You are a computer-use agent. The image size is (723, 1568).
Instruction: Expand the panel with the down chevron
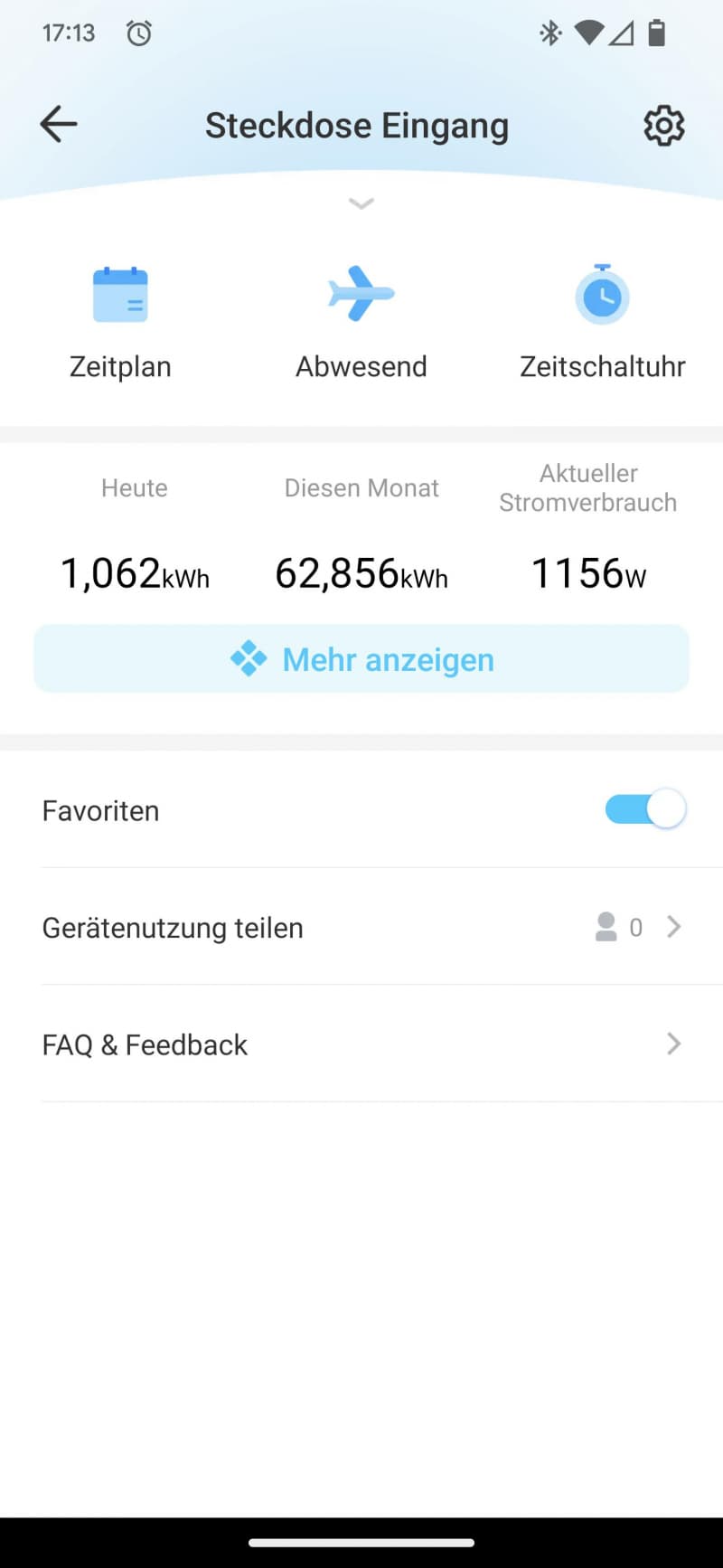click(361, 203)
